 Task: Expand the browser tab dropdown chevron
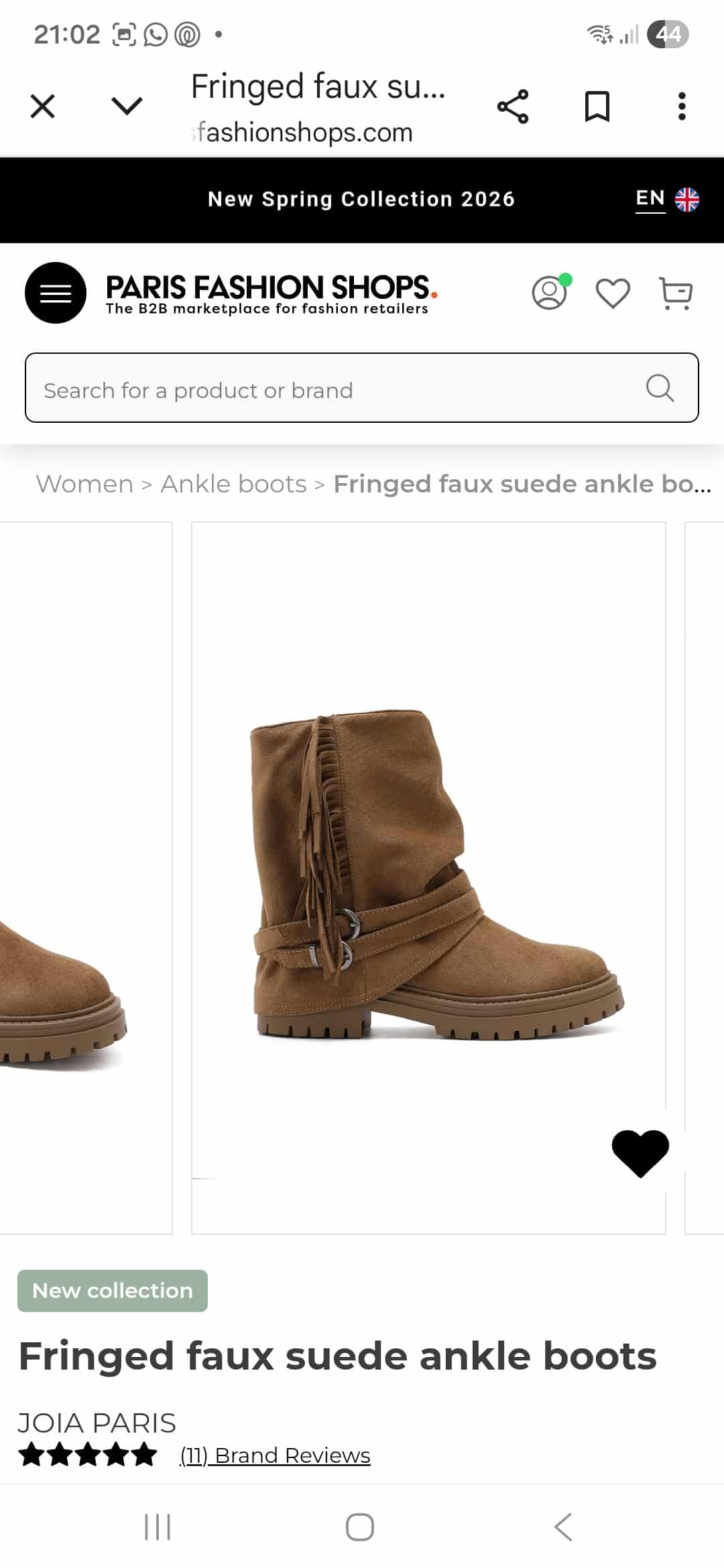click(x=127, y=107)
